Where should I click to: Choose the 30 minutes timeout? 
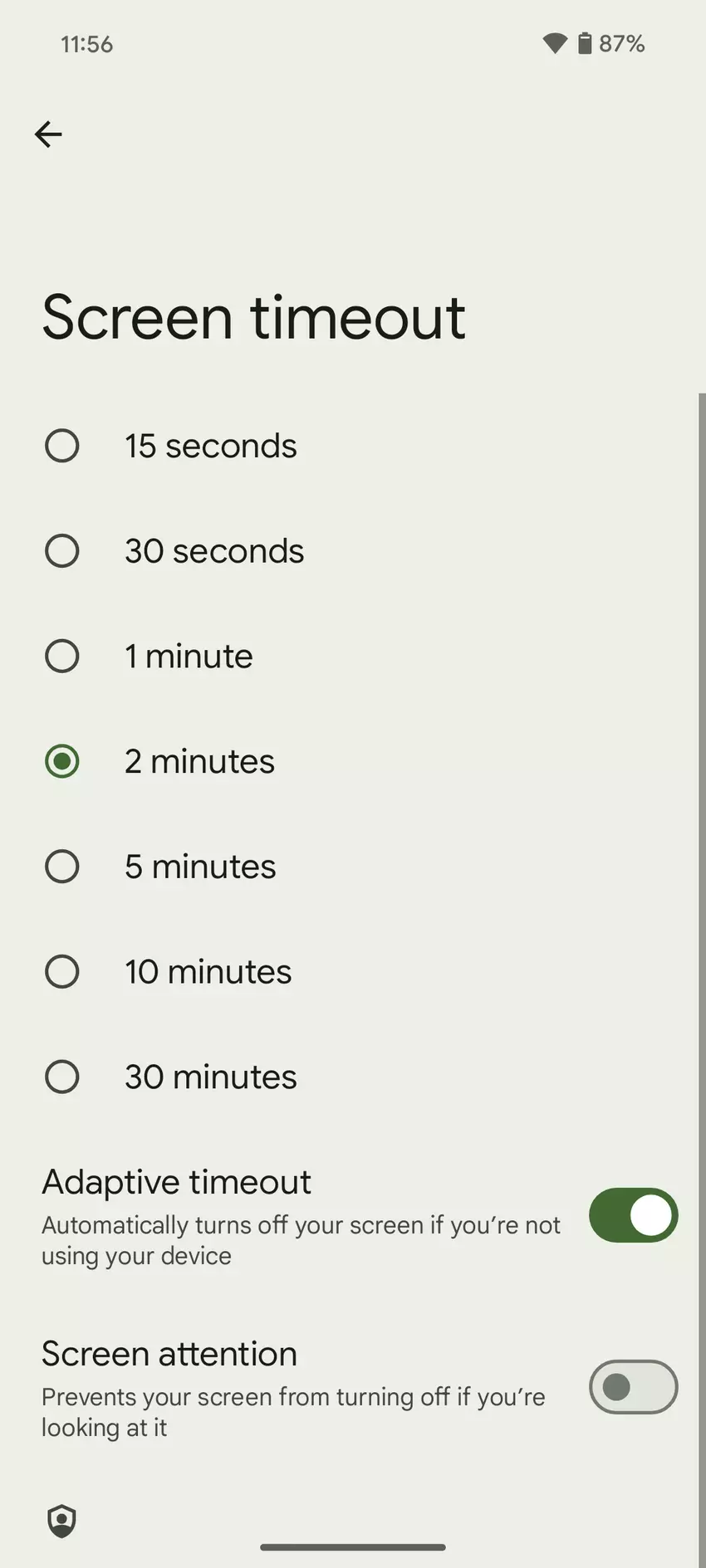click(62, 1077)
